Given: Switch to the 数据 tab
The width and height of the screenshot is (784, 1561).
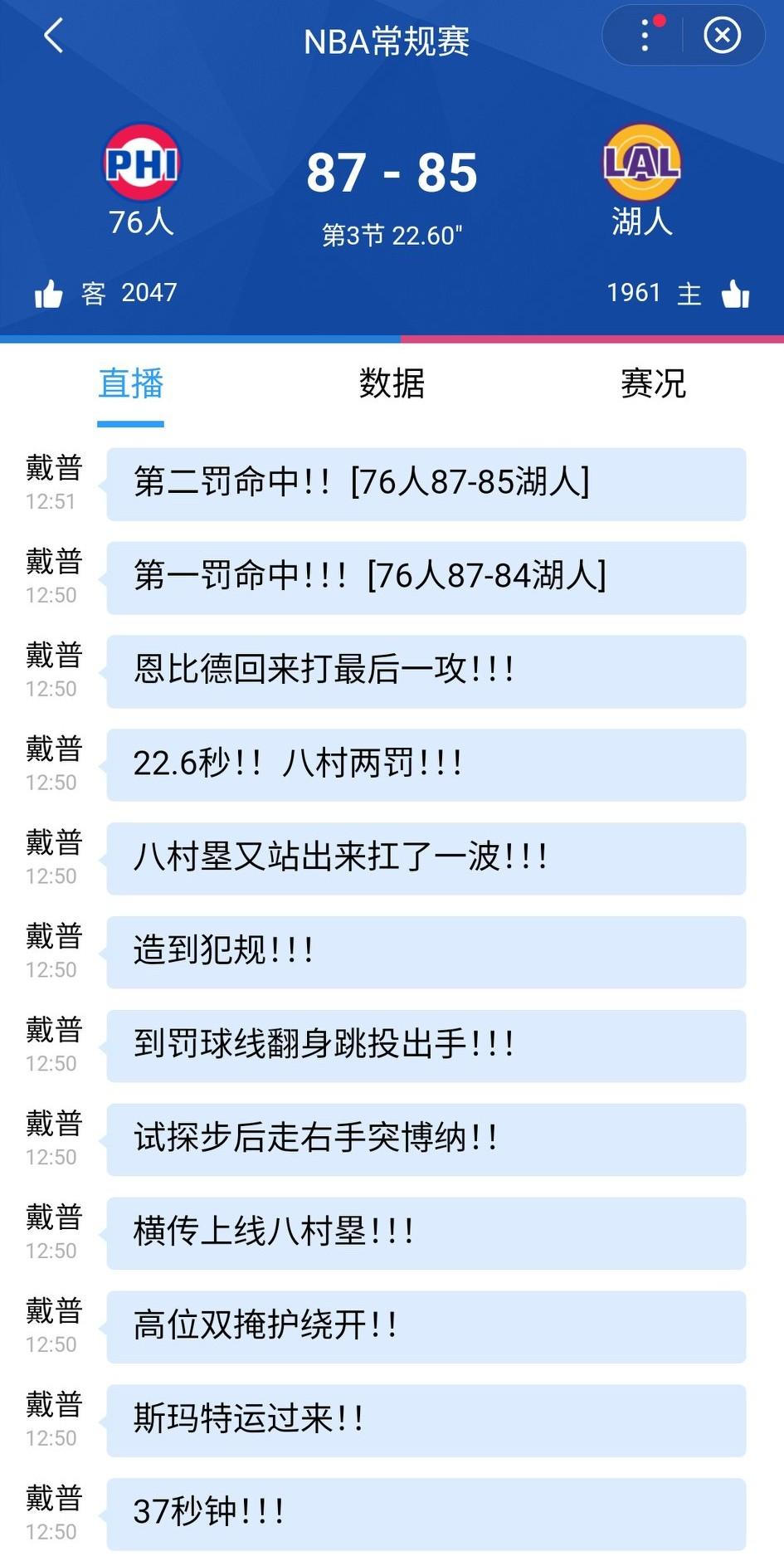Looking at the screenshot, I should click(391, 383).
